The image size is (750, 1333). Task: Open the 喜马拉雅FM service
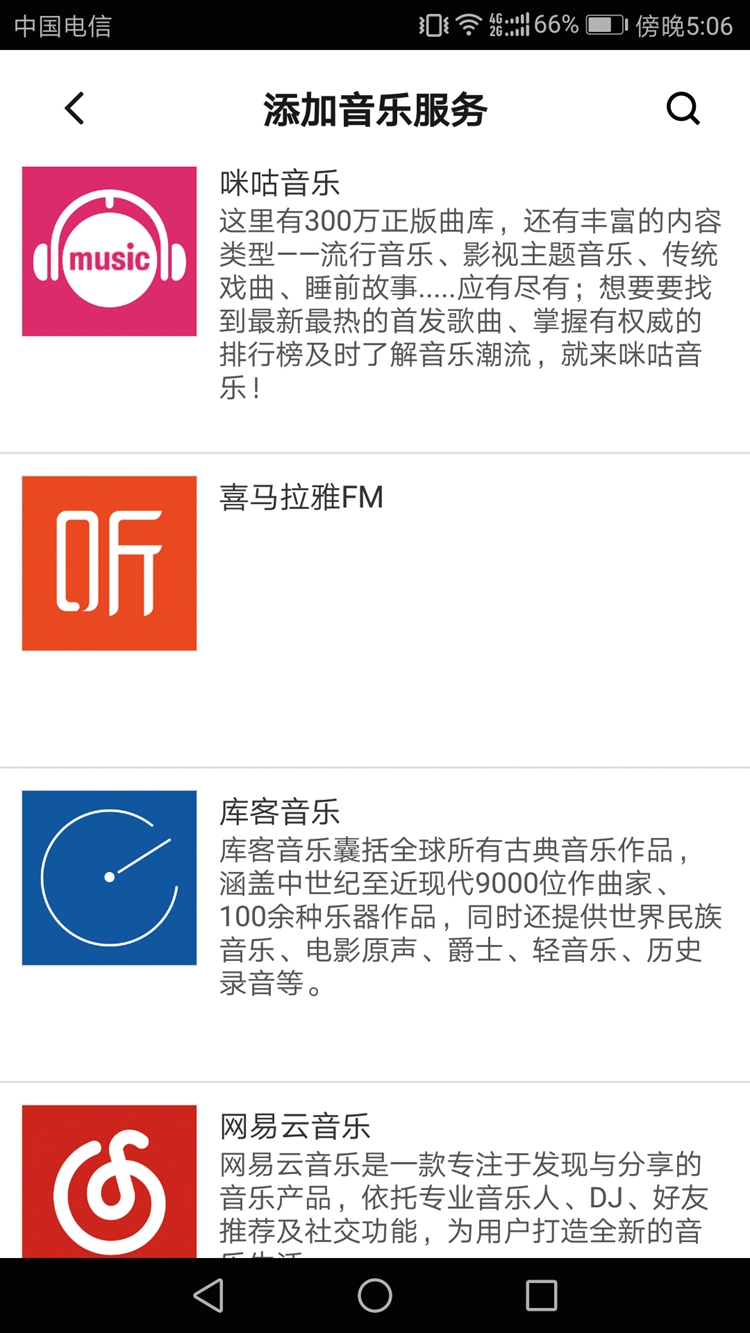click(375, 611)
